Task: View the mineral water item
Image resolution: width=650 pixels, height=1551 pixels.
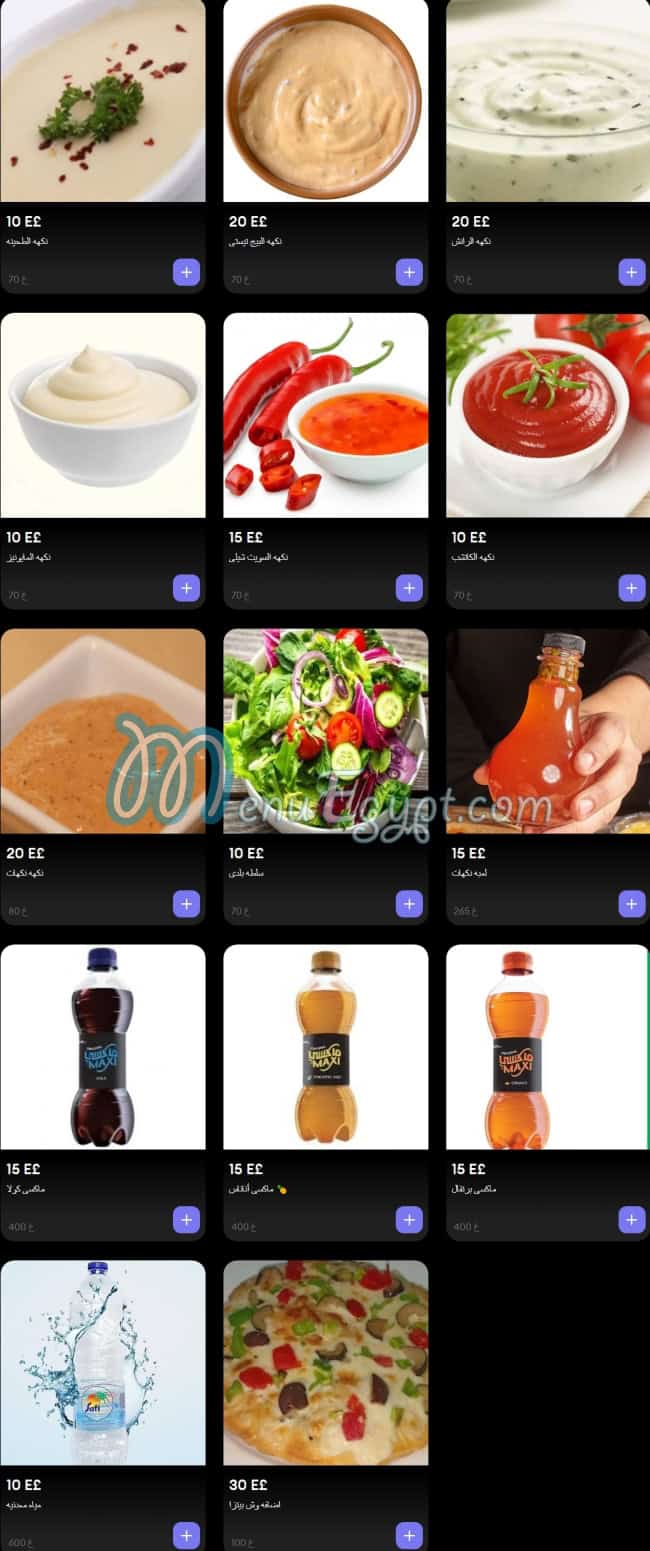Action: 103,1362
